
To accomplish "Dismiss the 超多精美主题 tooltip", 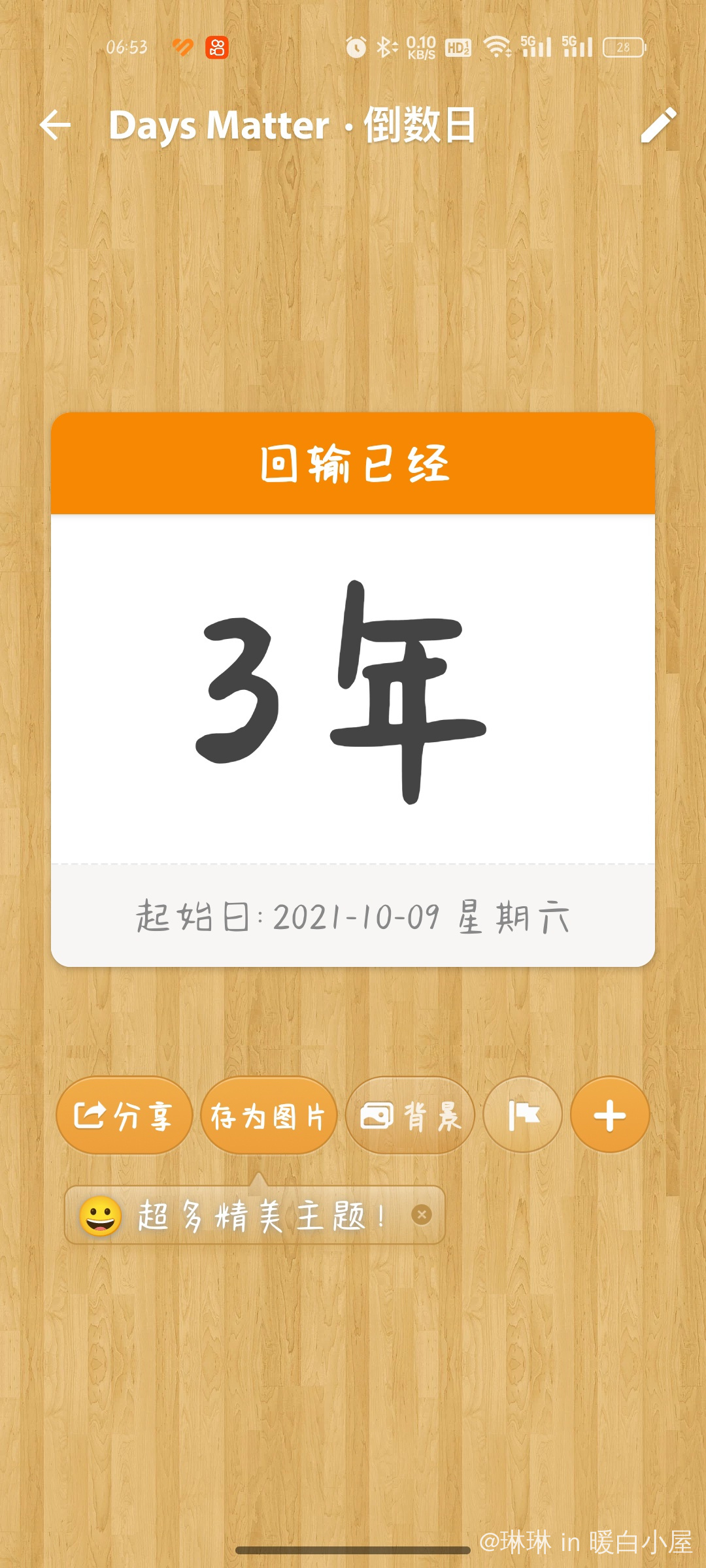I will (422, 1215).
